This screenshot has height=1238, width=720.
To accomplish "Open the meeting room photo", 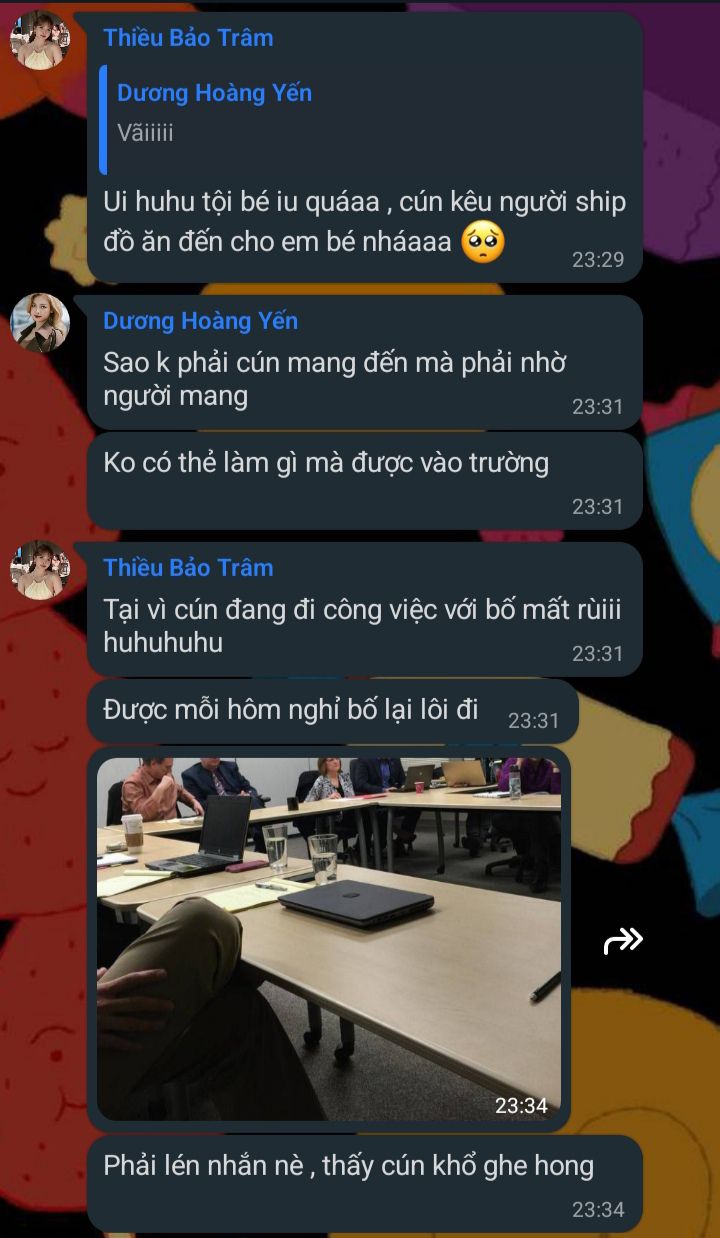I will coord(329,938).
